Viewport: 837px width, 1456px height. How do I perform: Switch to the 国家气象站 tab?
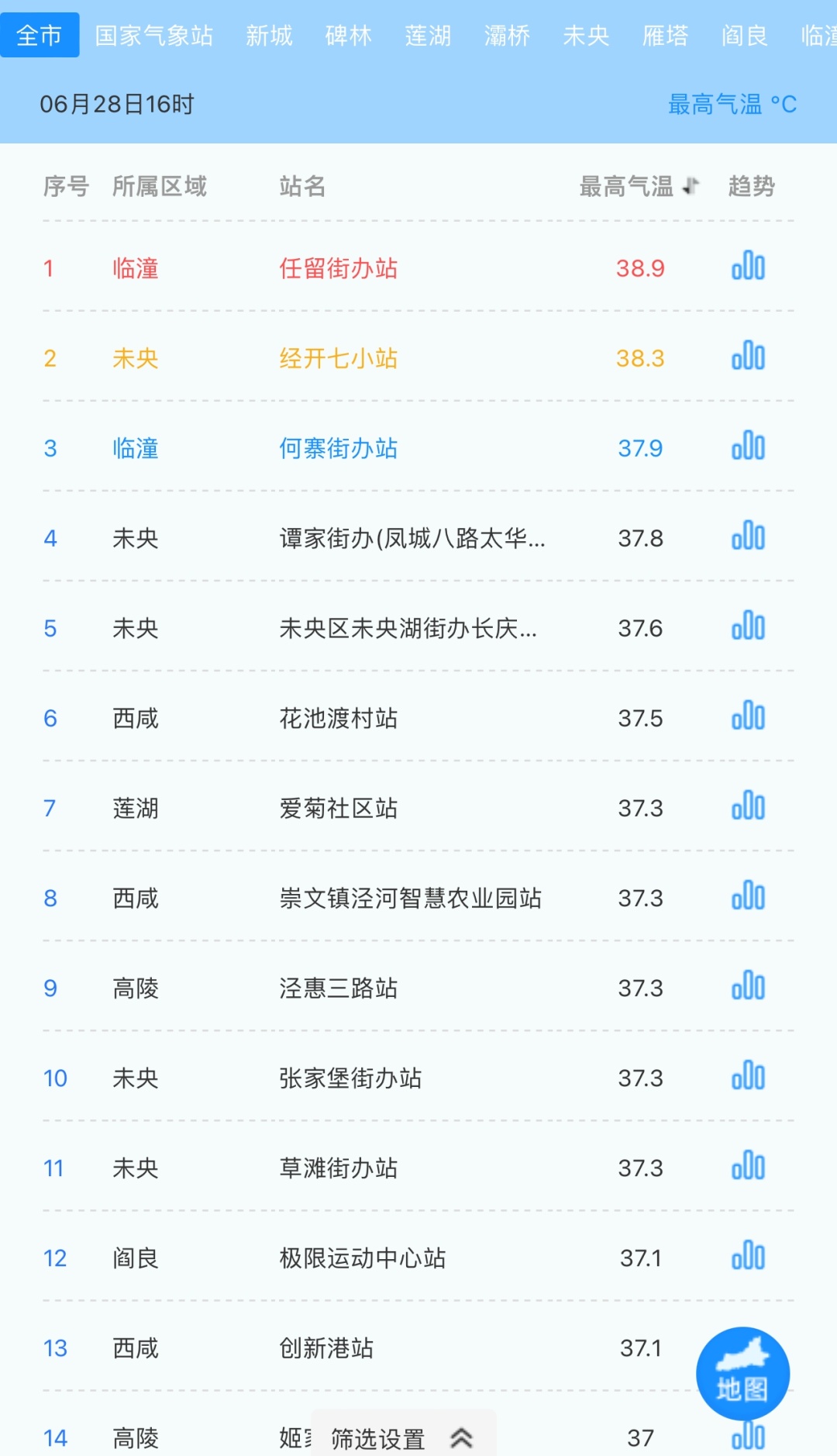pyautogui.click(x=153, y=34)
